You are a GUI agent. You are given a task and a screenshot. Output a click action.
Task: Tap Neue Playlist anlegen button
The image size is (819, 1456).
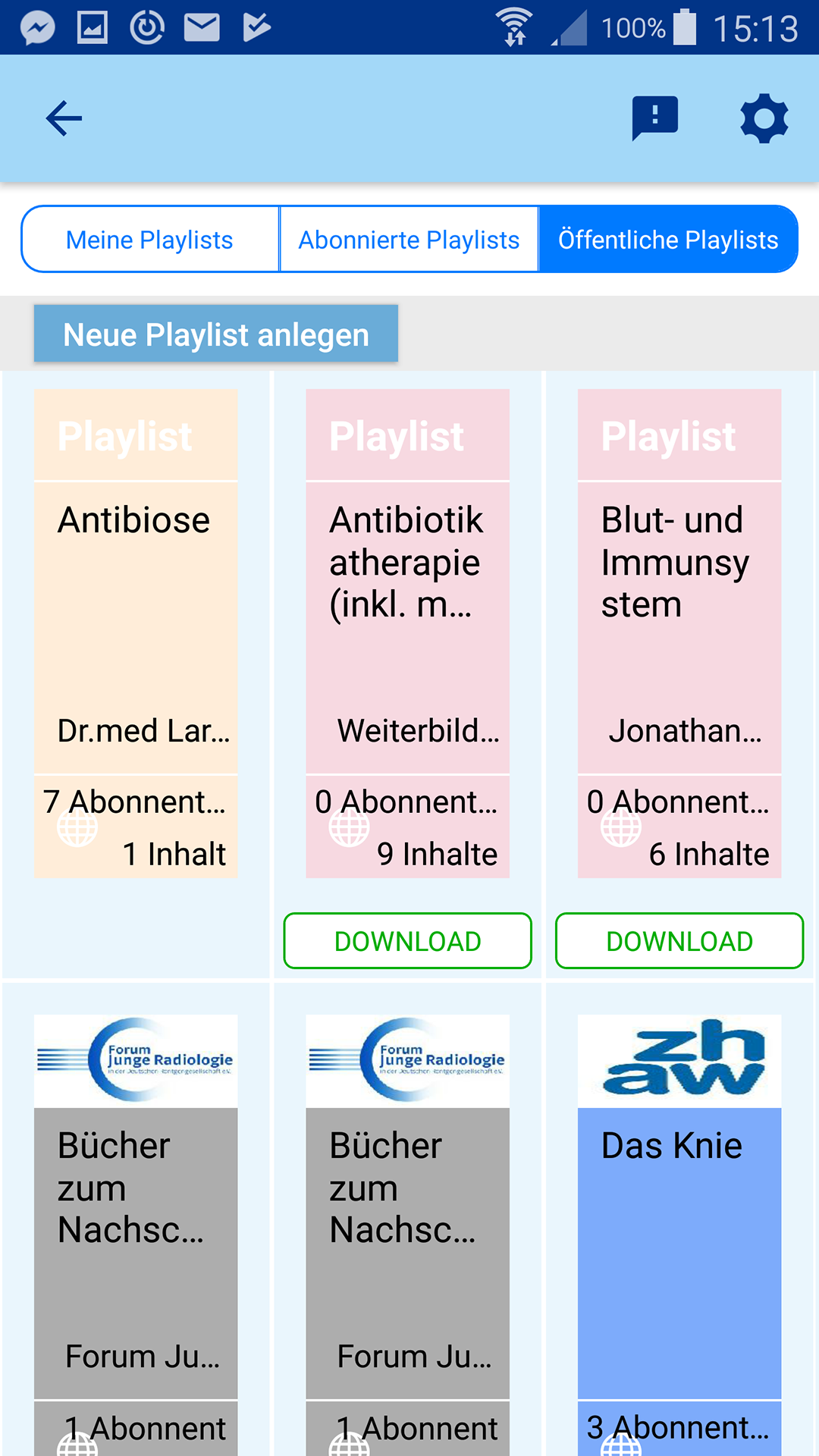pos(216,334)
